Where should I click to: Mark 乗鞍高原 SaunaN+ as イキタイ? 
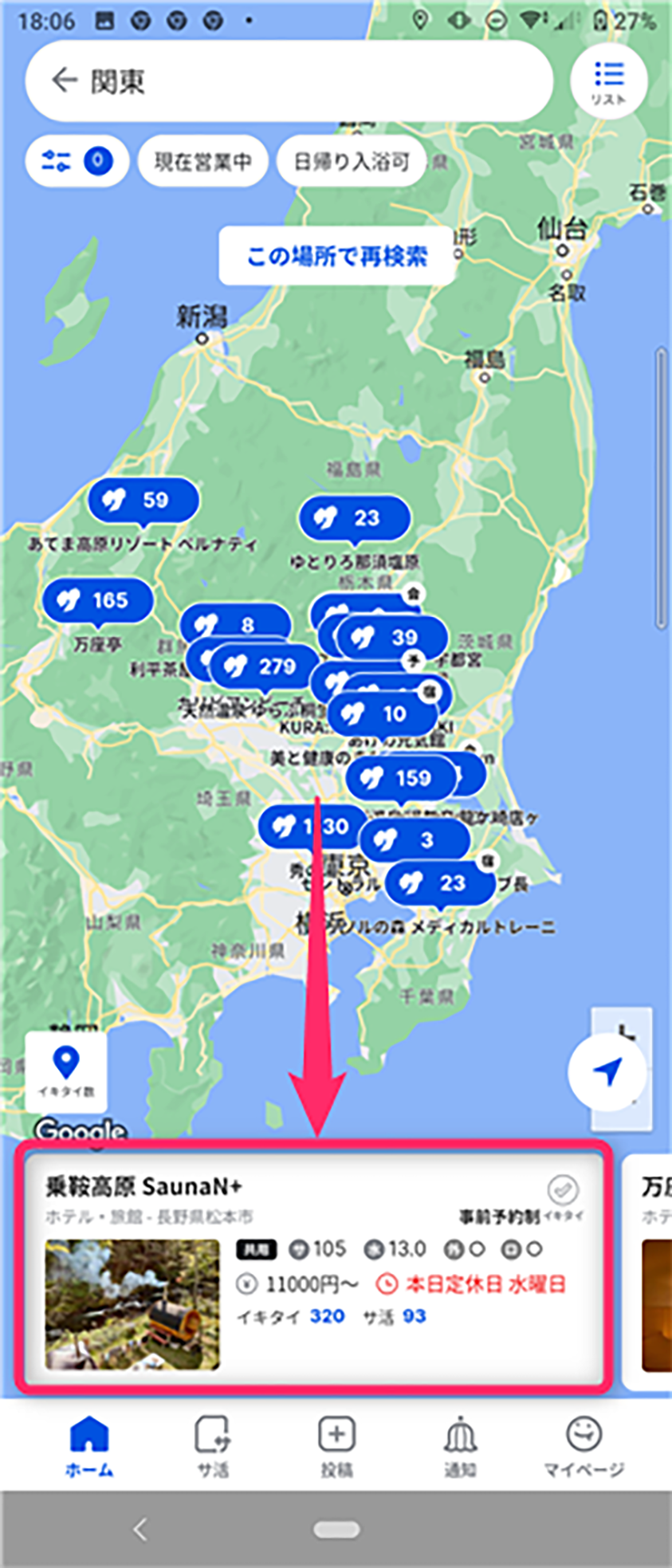[x=563, y=1191]
